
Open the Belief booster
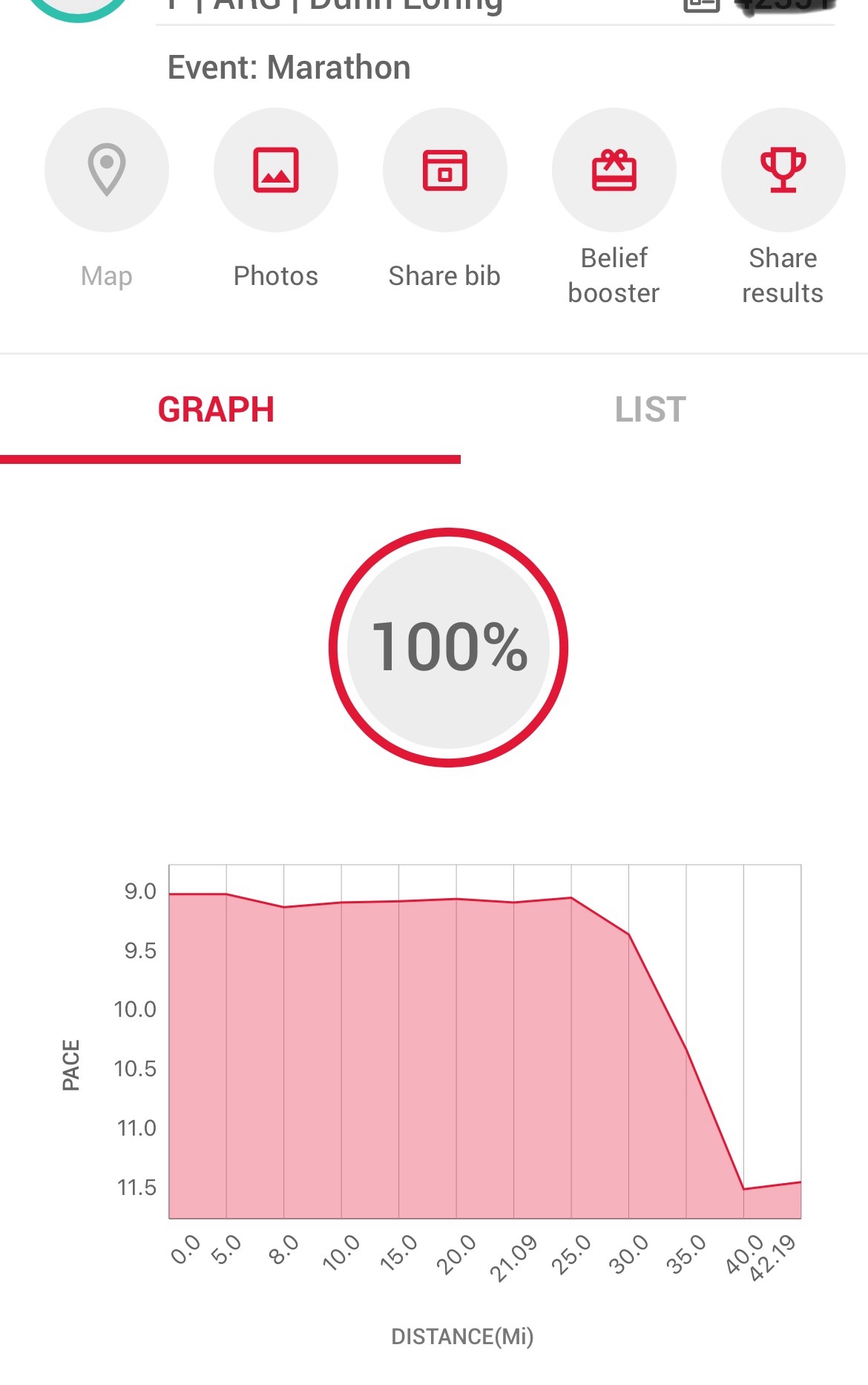[x=614, y=170]
